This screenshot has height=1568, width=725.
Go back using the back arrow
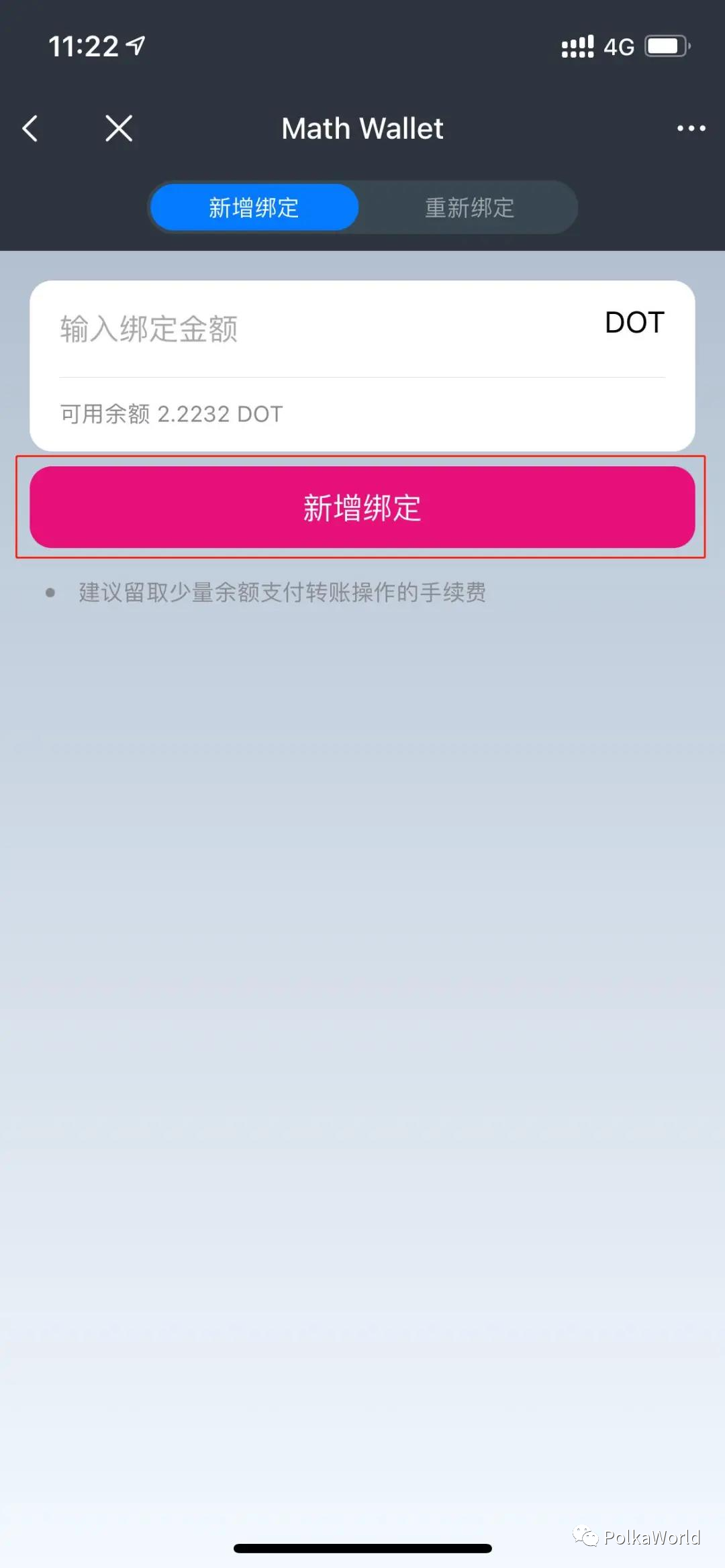pyautogui.click(x=30, y=128)
